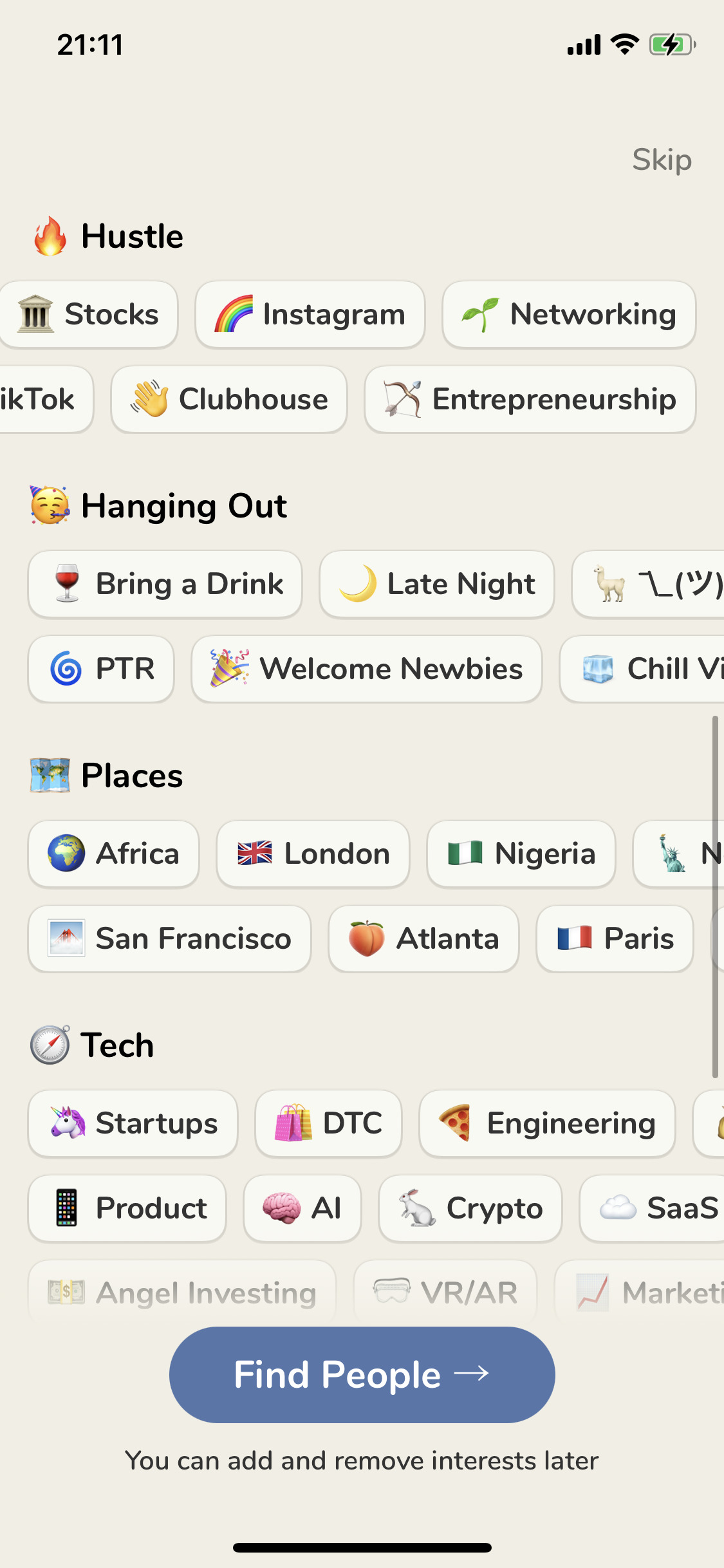Pick Atlanta as a place
724x1568 pixels.
coord(423,939)
